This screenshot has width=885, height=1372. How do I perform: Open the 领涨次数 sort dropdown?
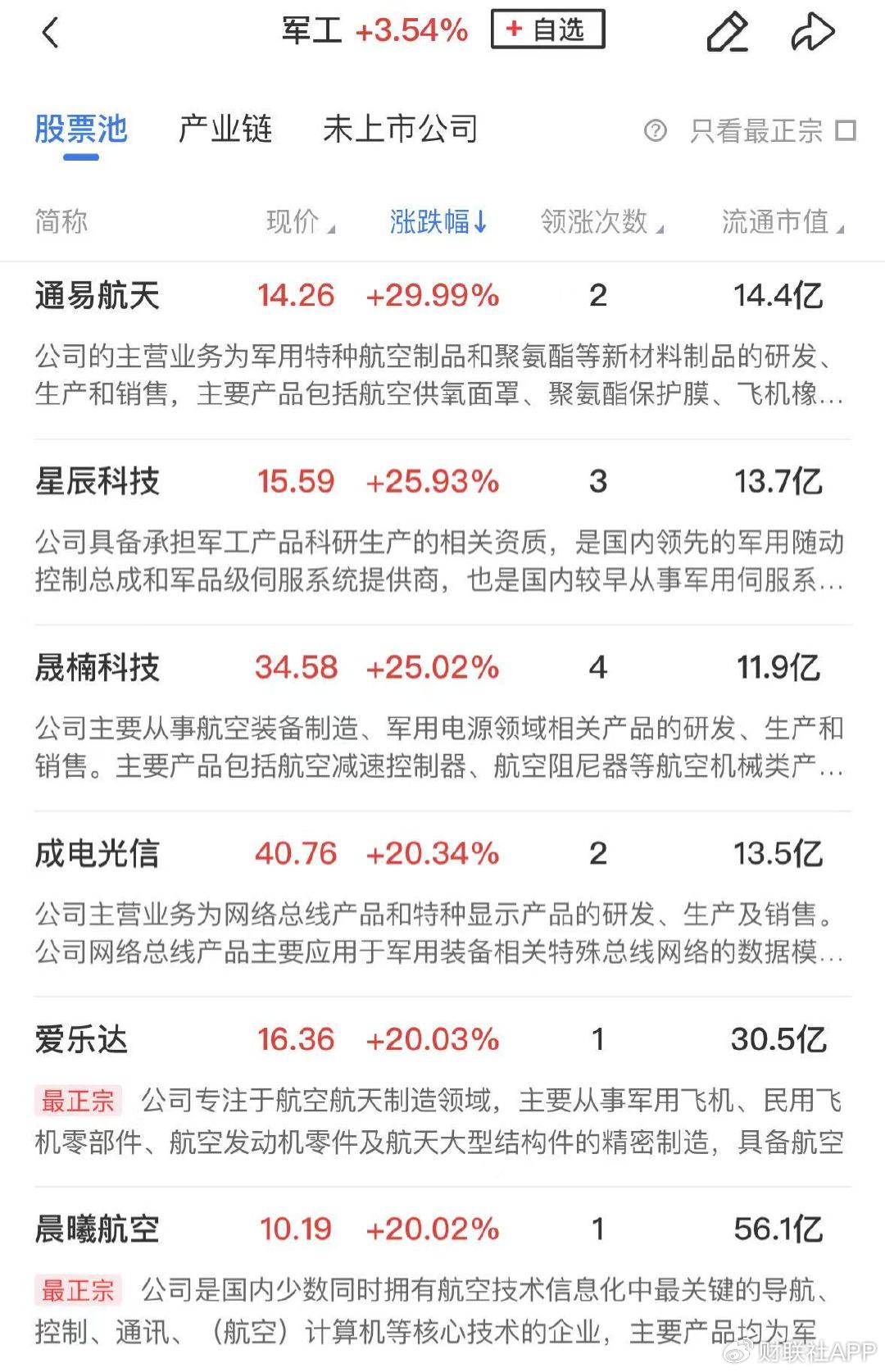[600, 221]
